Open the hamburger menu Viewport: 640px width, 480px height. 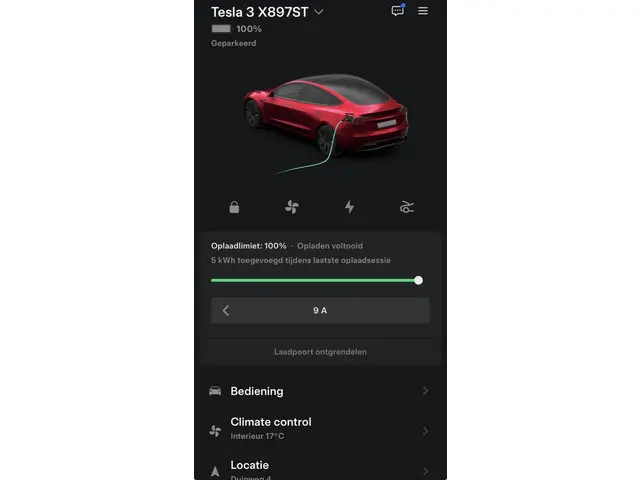423,11
